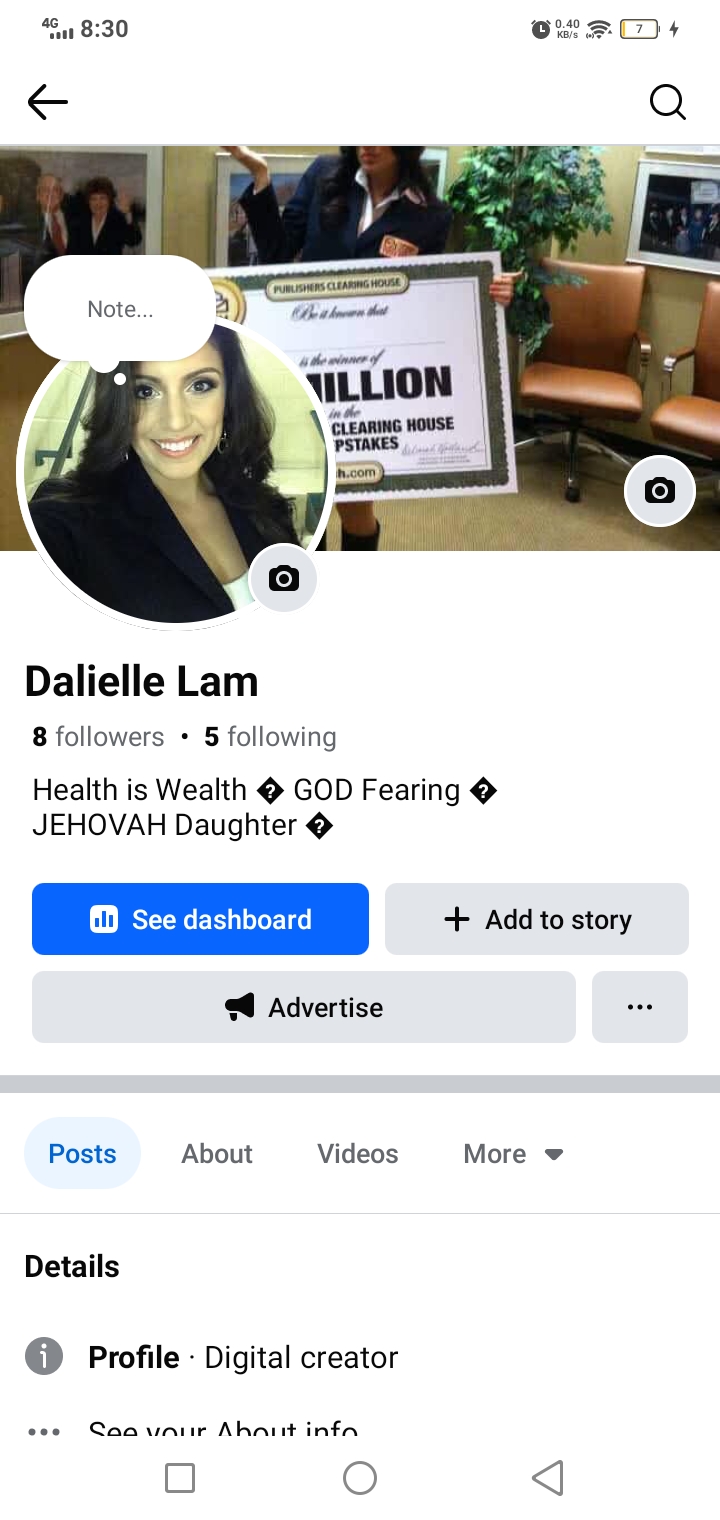This screenshot has width=720, height=1520.
Task: Open recent apps from the navigation bar
Action: pyautogui.click(x=180, y=1477)
